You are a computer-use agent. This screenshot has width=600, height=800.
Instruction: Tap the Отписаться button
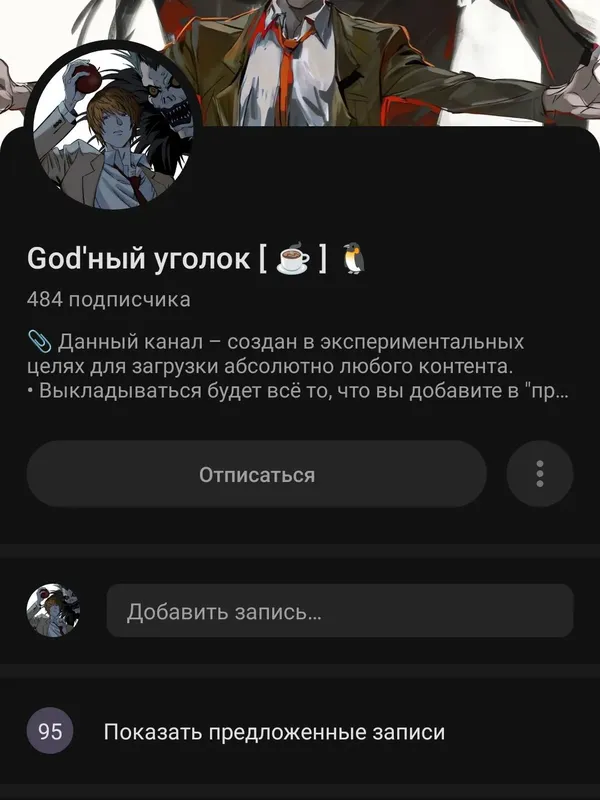coord(256,474)
